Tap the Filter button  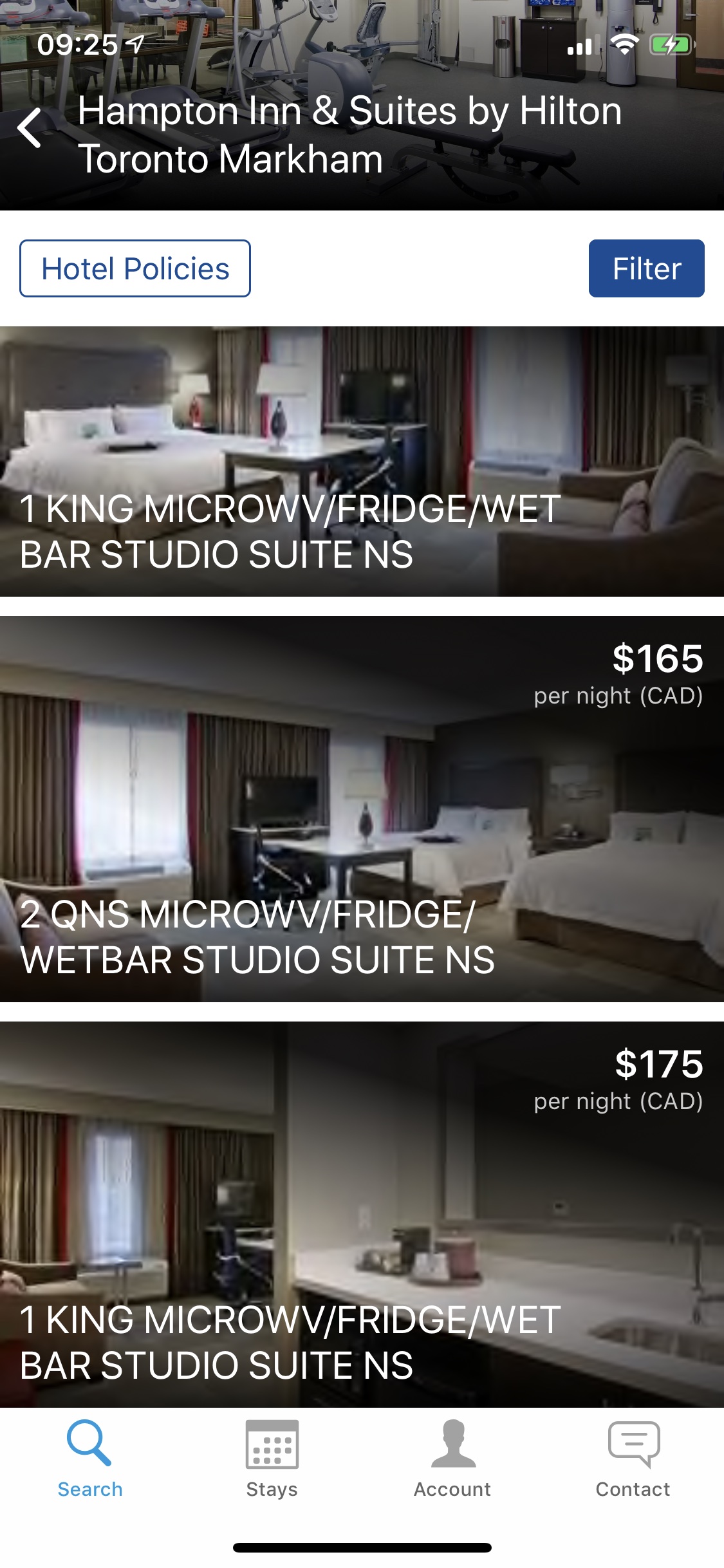tap(646, 268)
